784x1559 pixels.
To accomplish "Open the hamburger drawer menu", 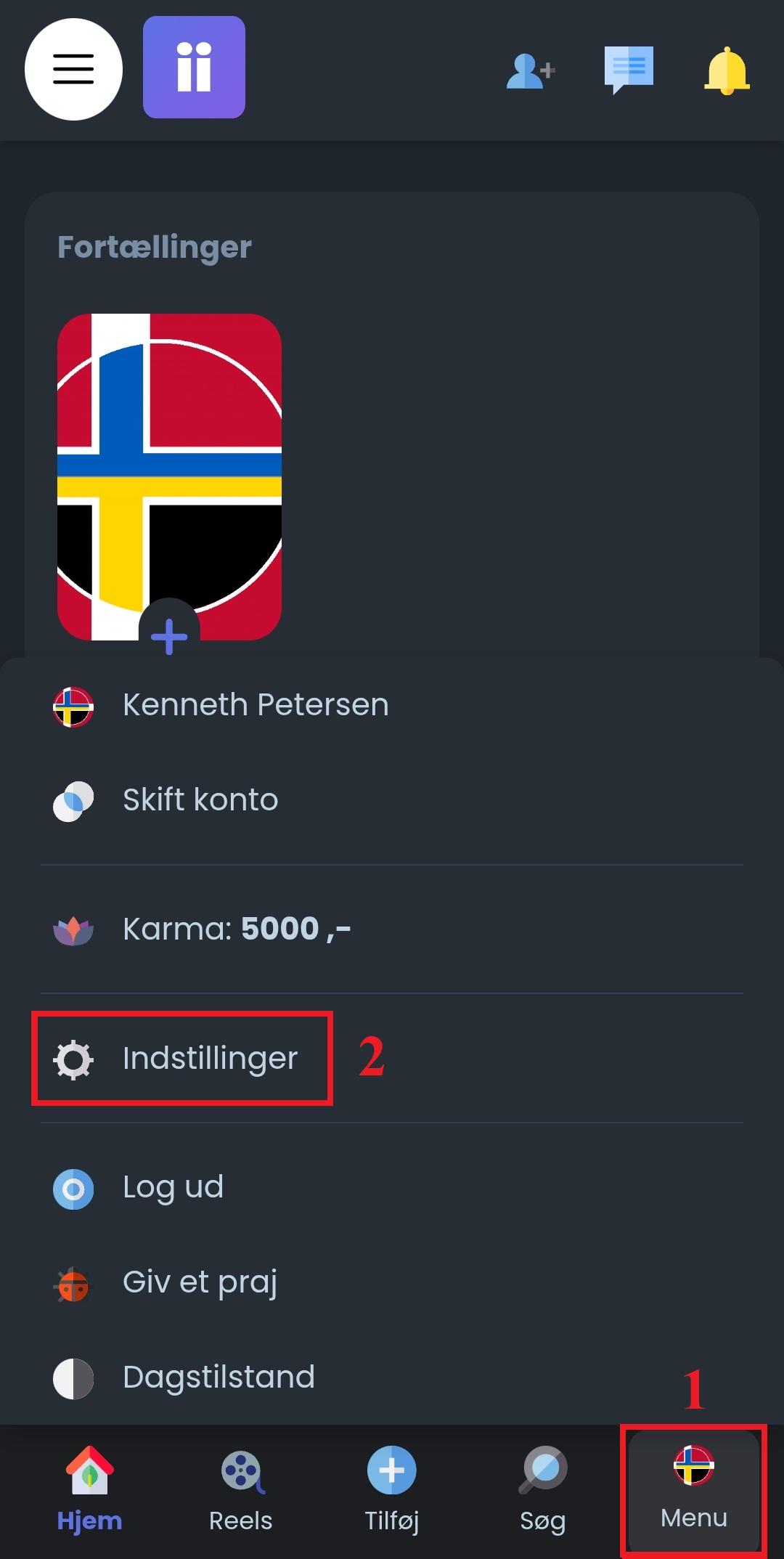I will pos(73,70).
